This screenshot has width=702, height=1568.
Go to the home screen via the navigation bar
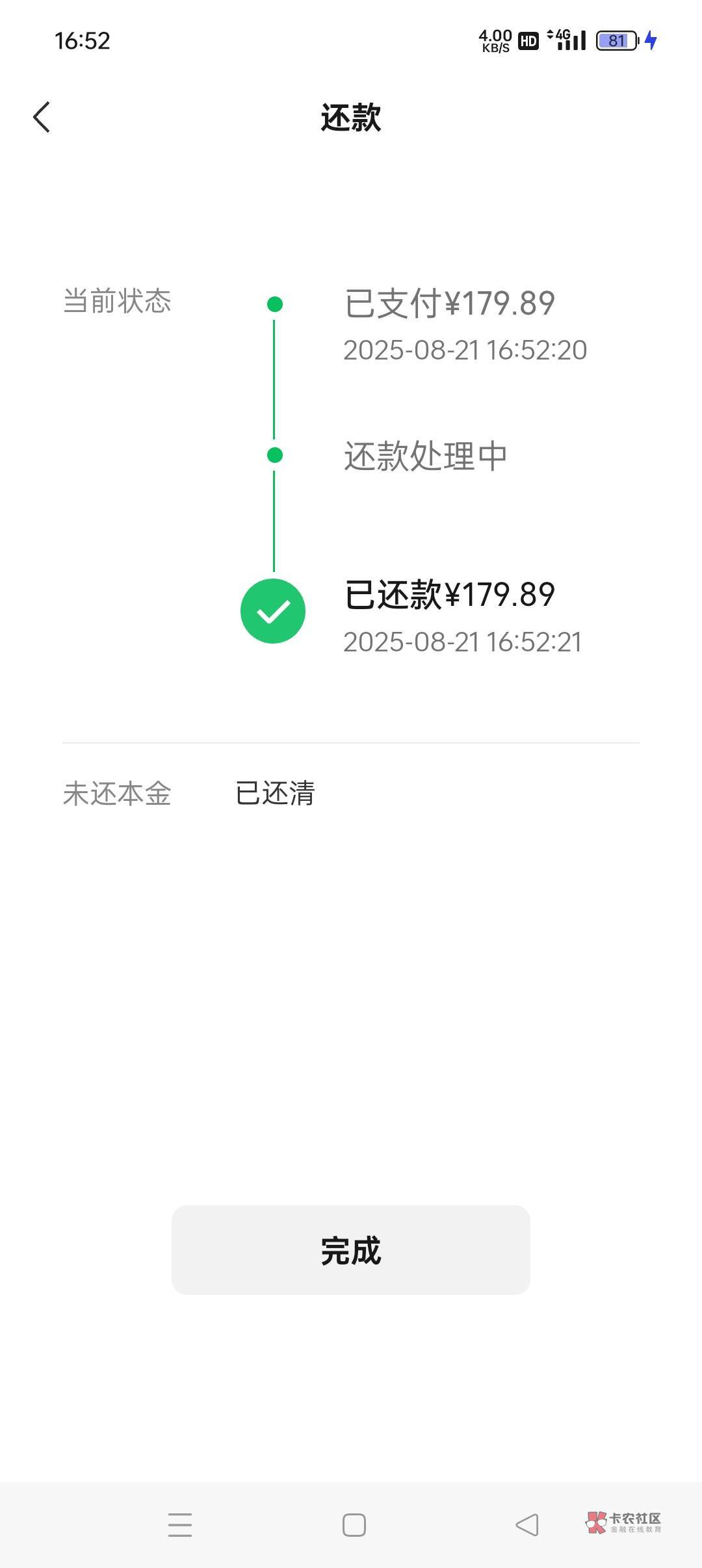(x=354, y=1524)
